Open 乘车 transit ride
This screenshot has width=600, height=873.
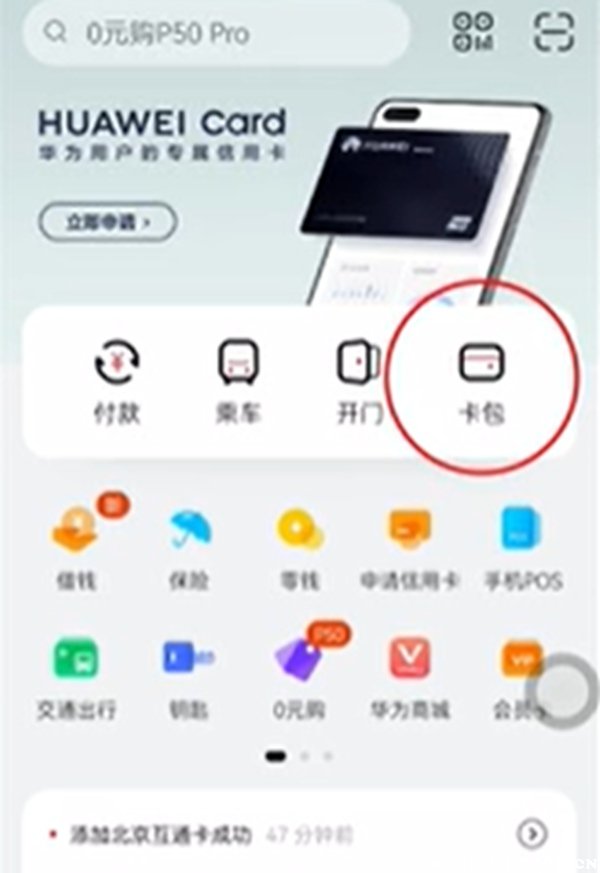(x=238, y=381)
